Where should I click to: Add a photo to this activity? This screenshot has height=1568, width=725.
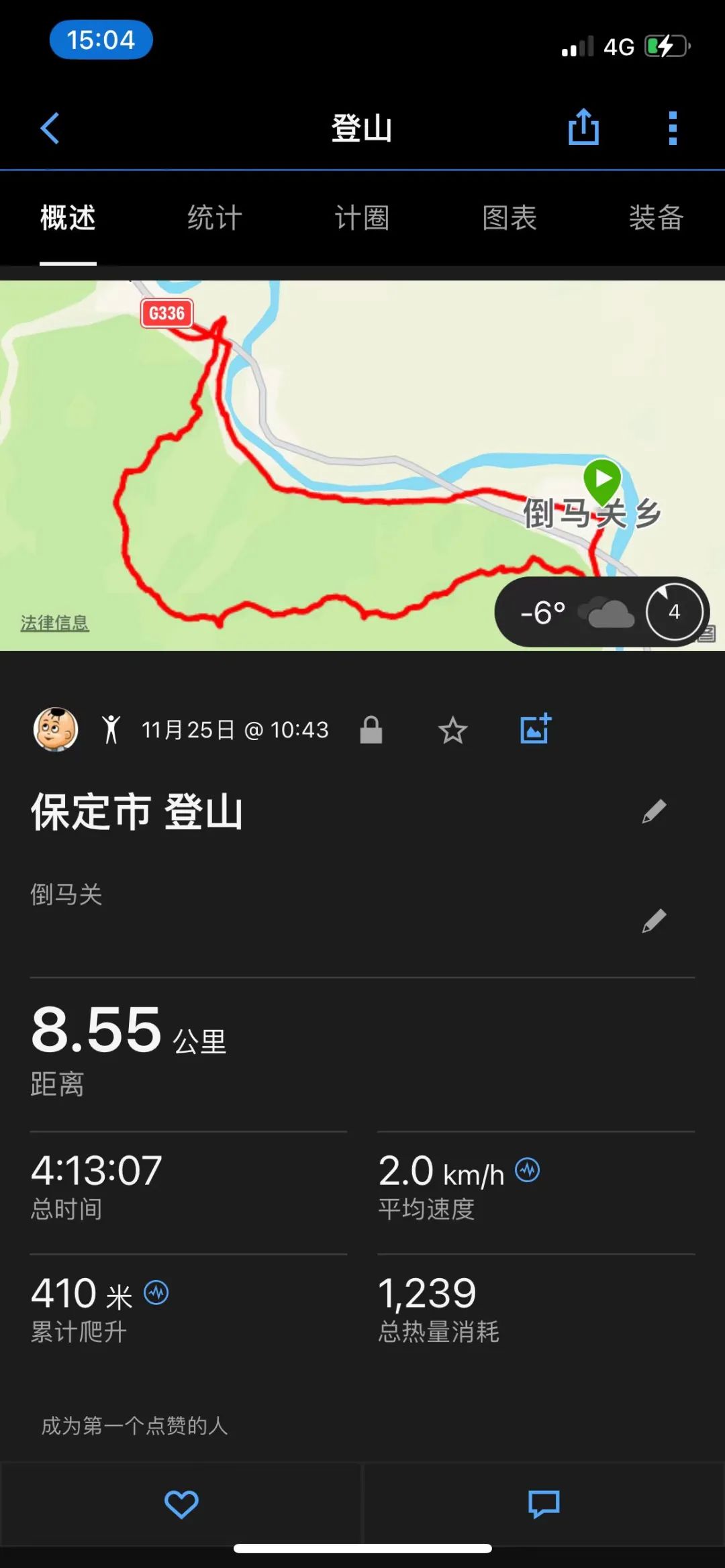point(536,729)
